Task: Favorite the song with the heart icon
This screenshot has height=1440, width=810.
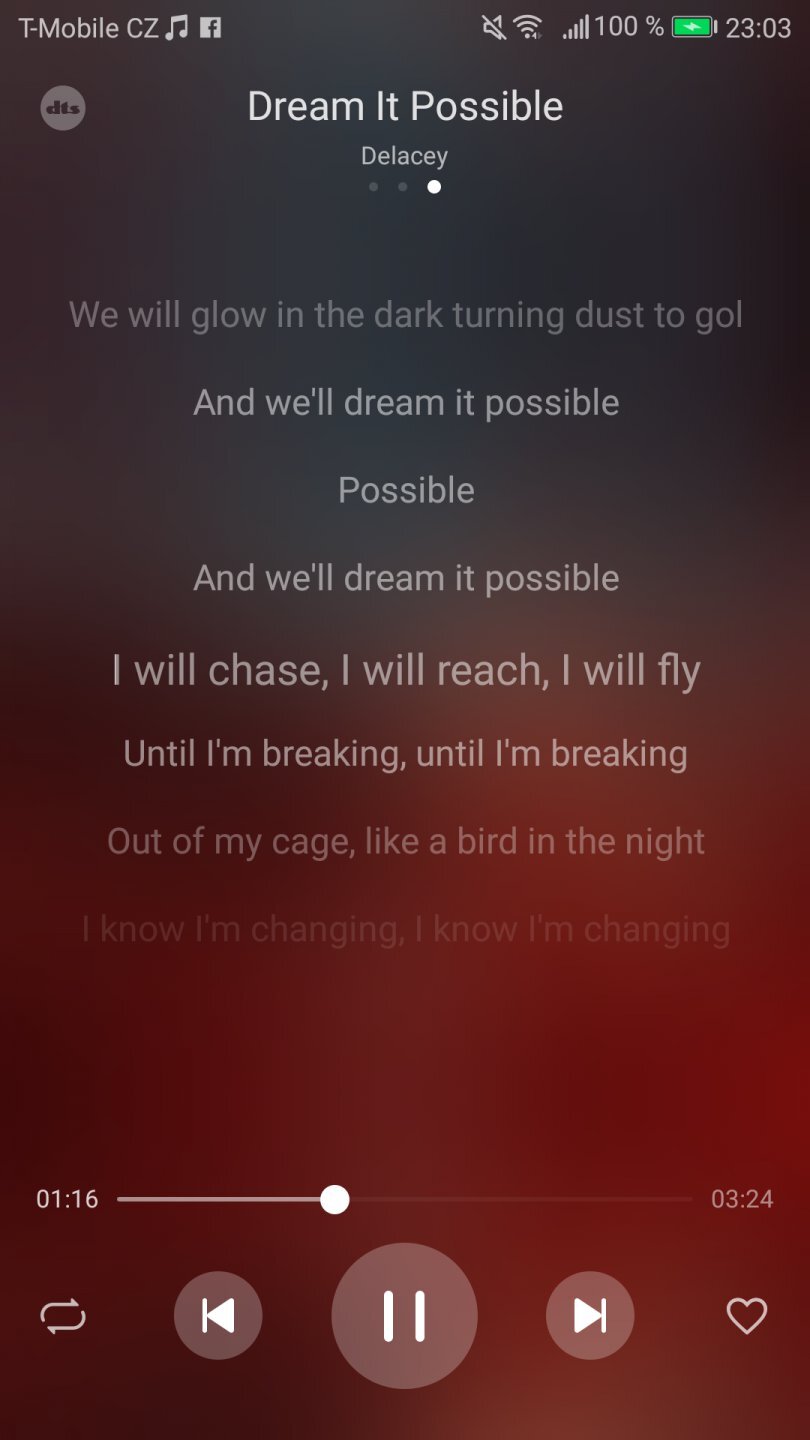Action: click(747, 1315)
